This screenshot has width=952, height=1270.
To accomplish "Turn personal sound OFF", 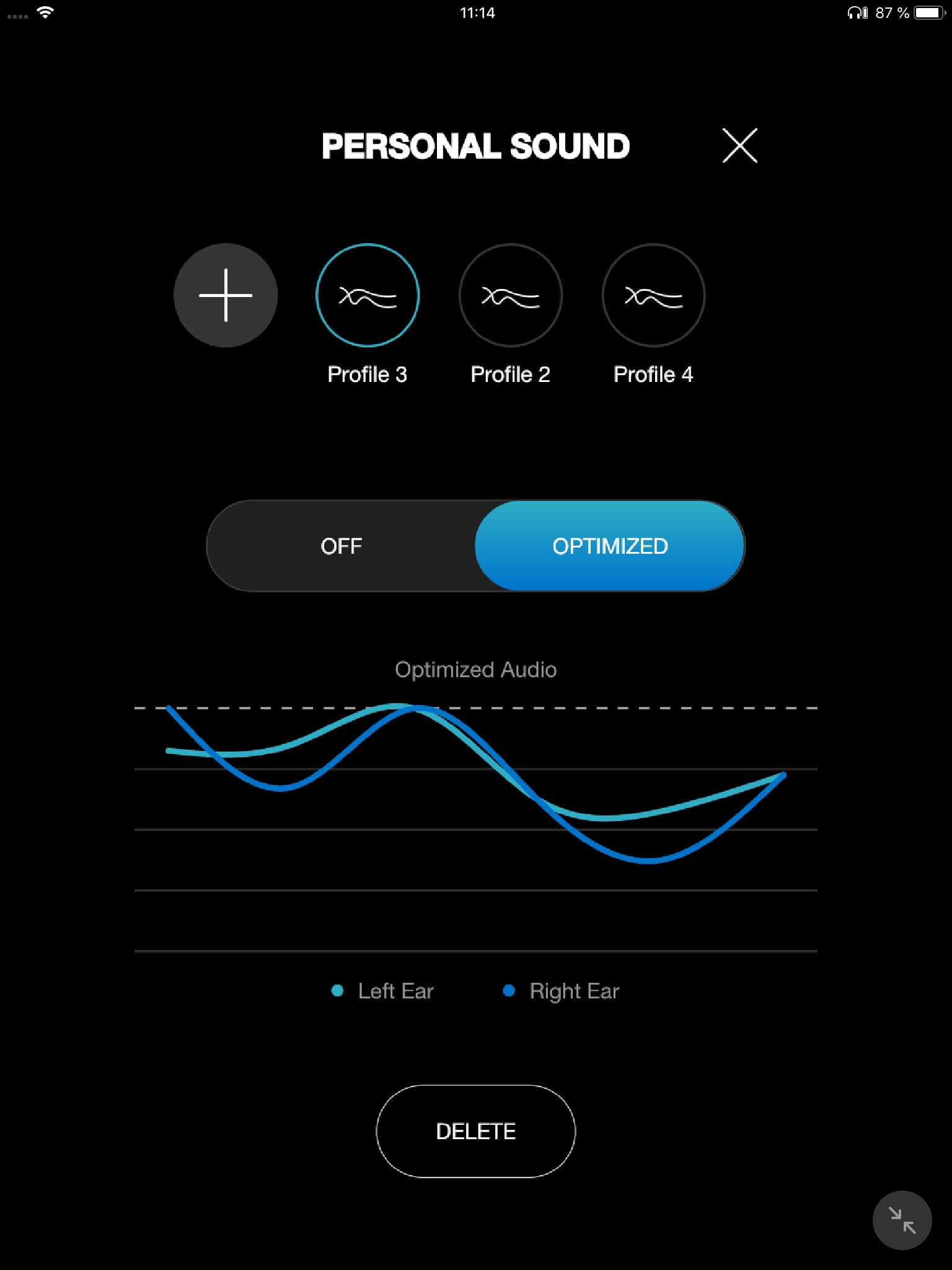I will coord(342,546).
